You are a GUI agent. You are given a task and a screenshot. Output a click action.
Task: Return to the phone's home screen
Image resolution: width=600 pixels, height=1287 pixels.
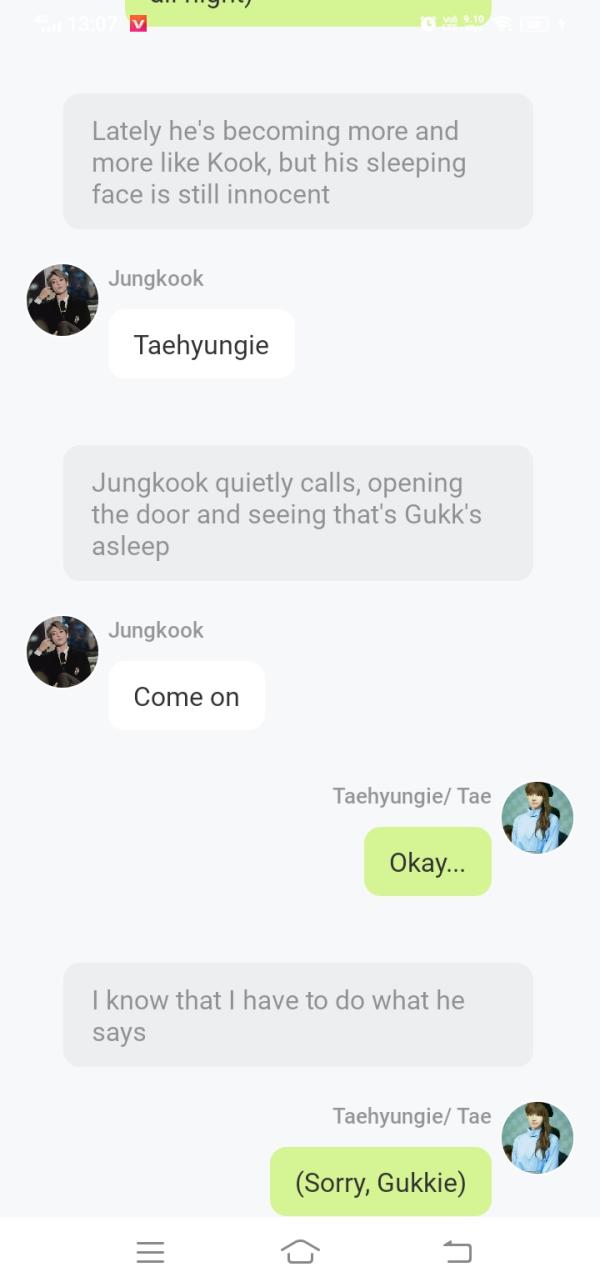(300, 1251)
